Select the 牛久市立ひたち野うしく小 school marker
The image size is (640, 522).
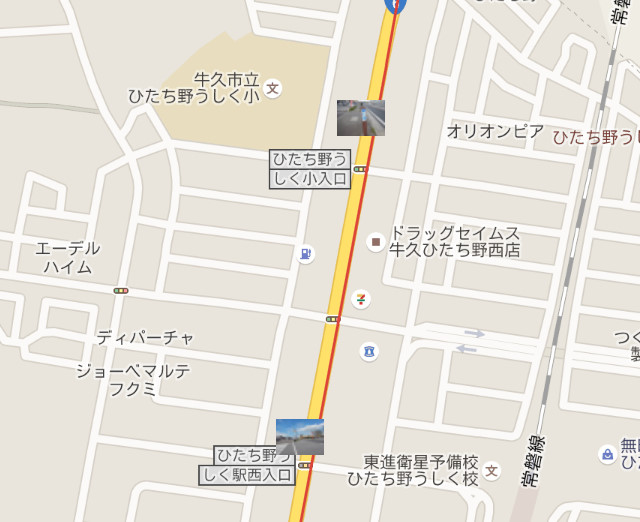pyautogui.click(x=273, y=89)
